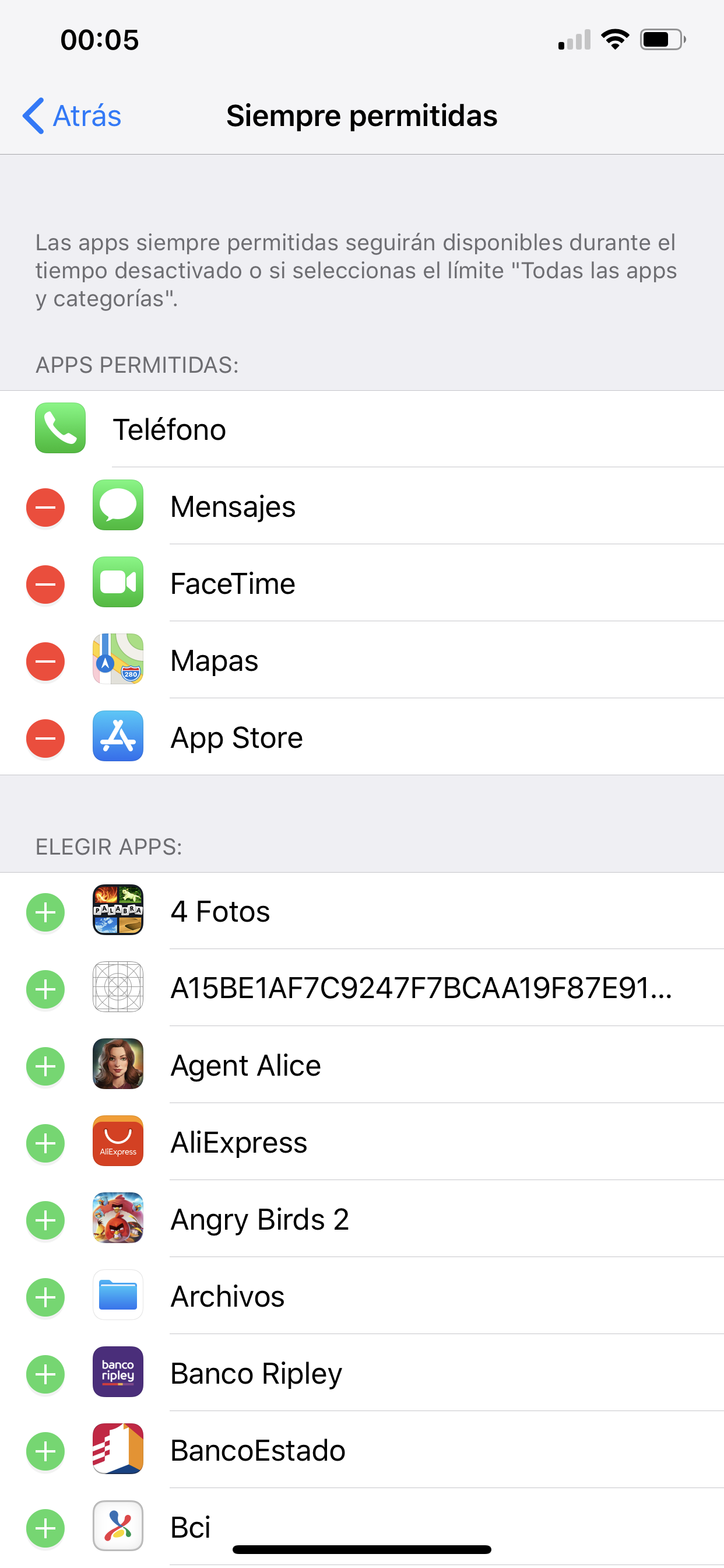Add 4 Fotos to allowed apps
724x1568 pixels.
tap(45, 912)
